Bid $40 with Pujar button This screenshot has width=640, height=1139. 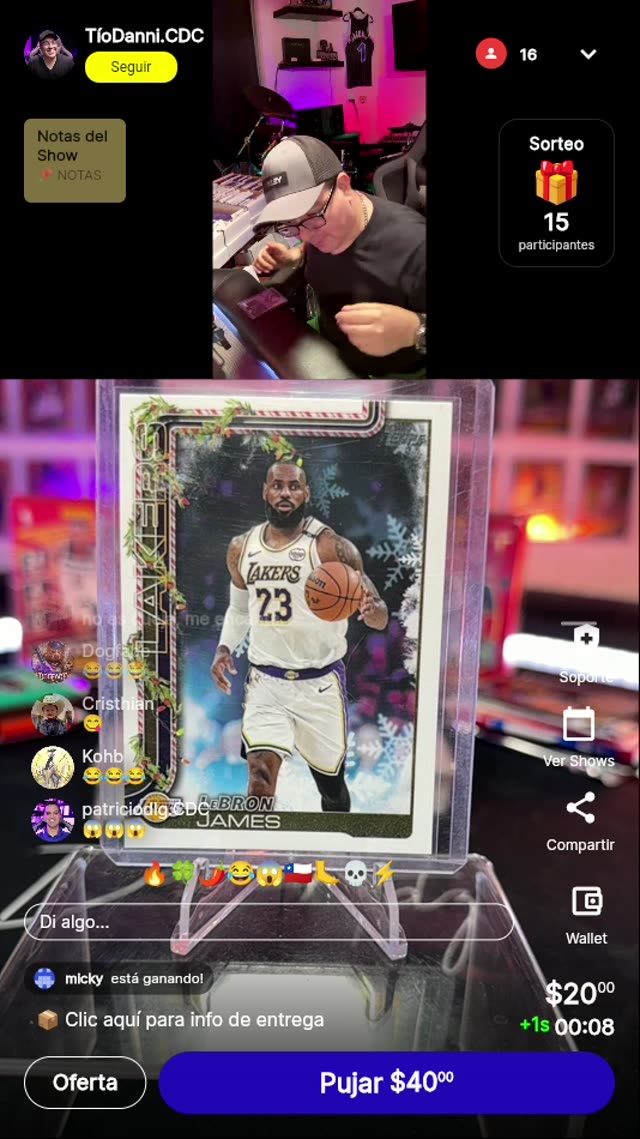pos(386,1082)
